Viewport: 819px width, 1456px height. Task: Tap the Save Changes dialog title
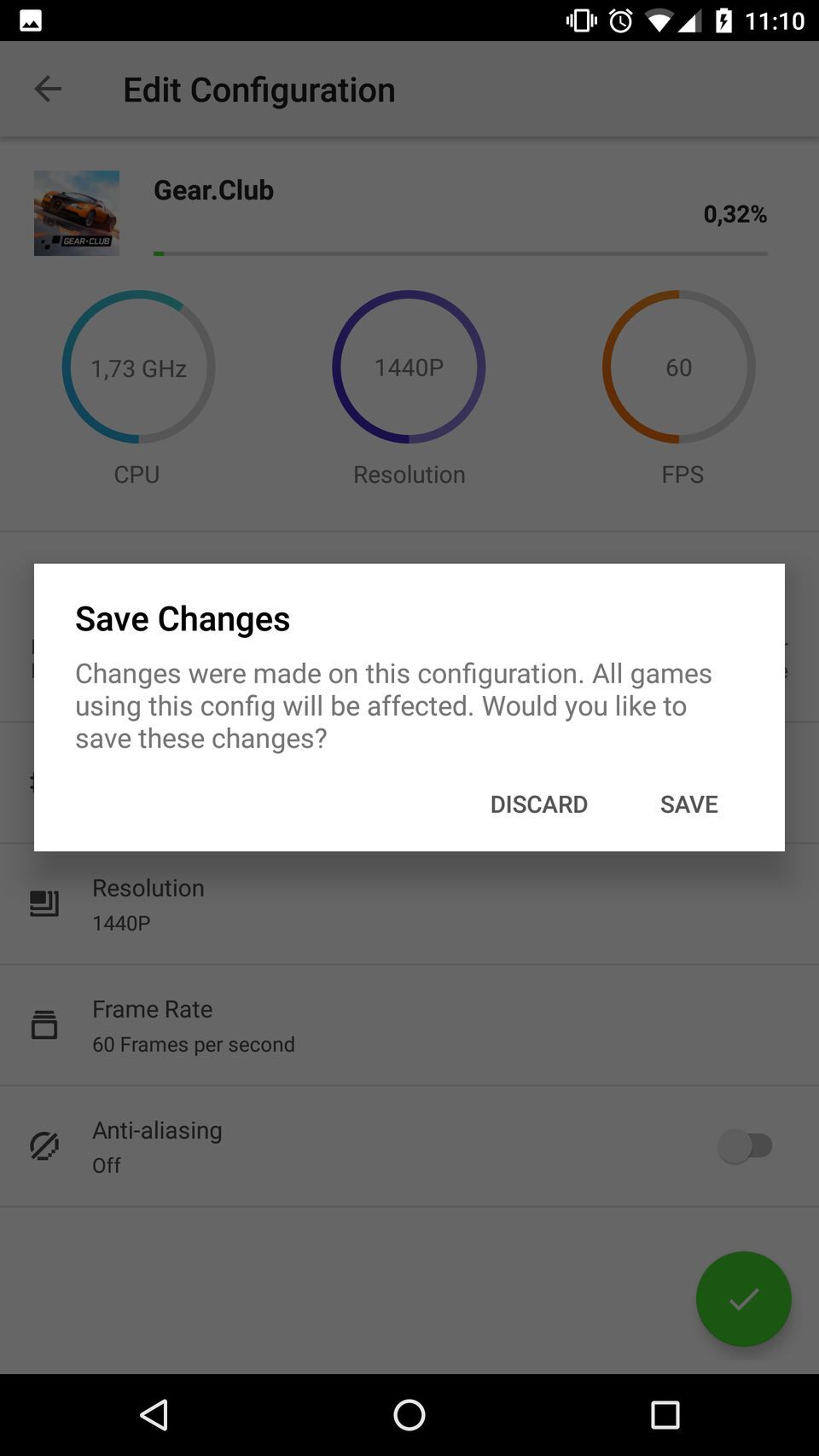182,618
